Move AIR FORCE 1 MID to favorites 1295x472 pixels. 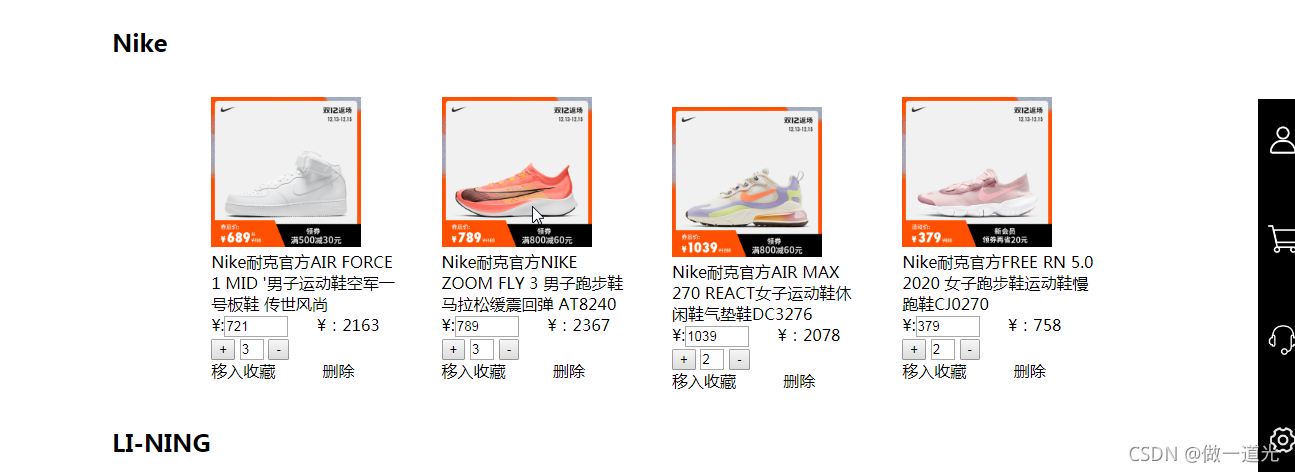pos(243,372)
